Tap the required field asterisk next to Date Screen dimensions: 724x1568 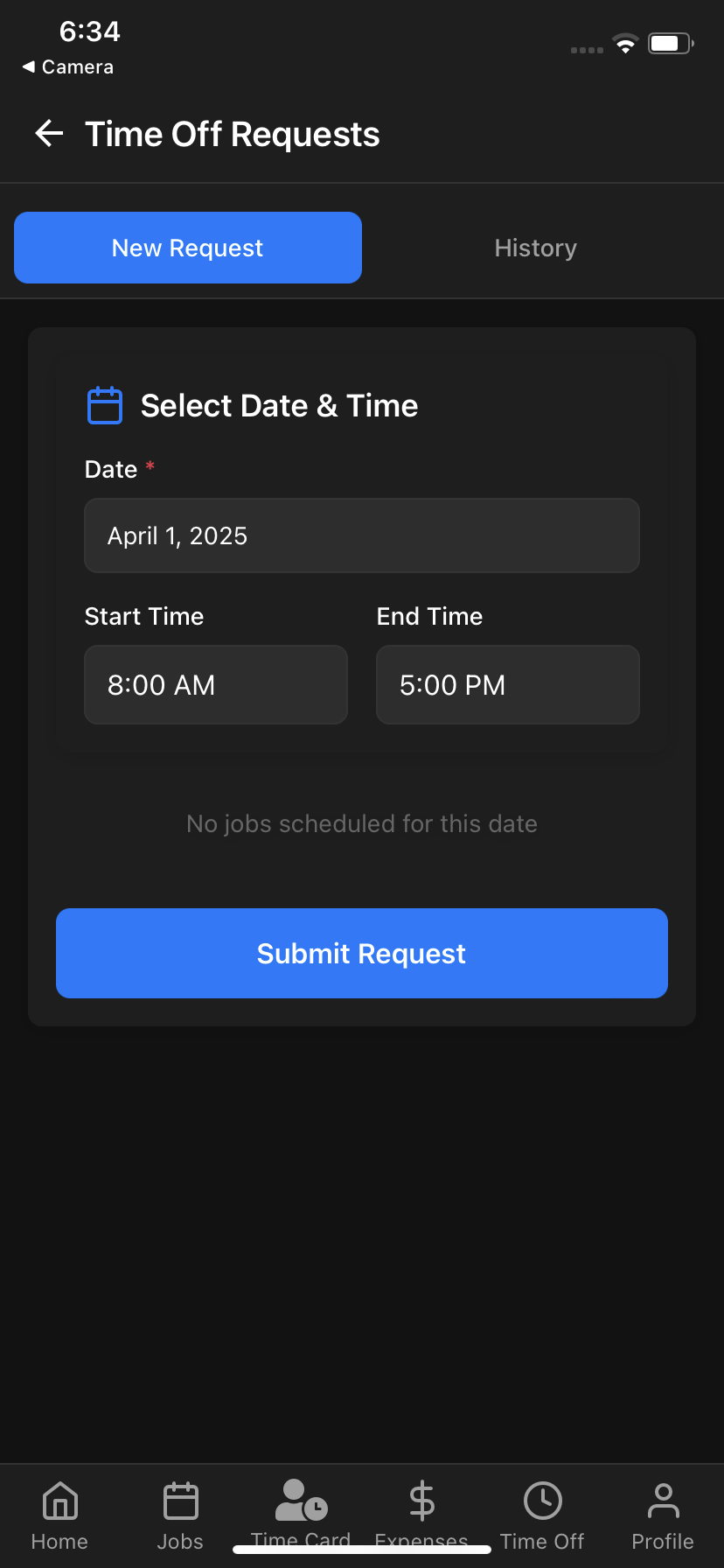[x=149, y=466]
